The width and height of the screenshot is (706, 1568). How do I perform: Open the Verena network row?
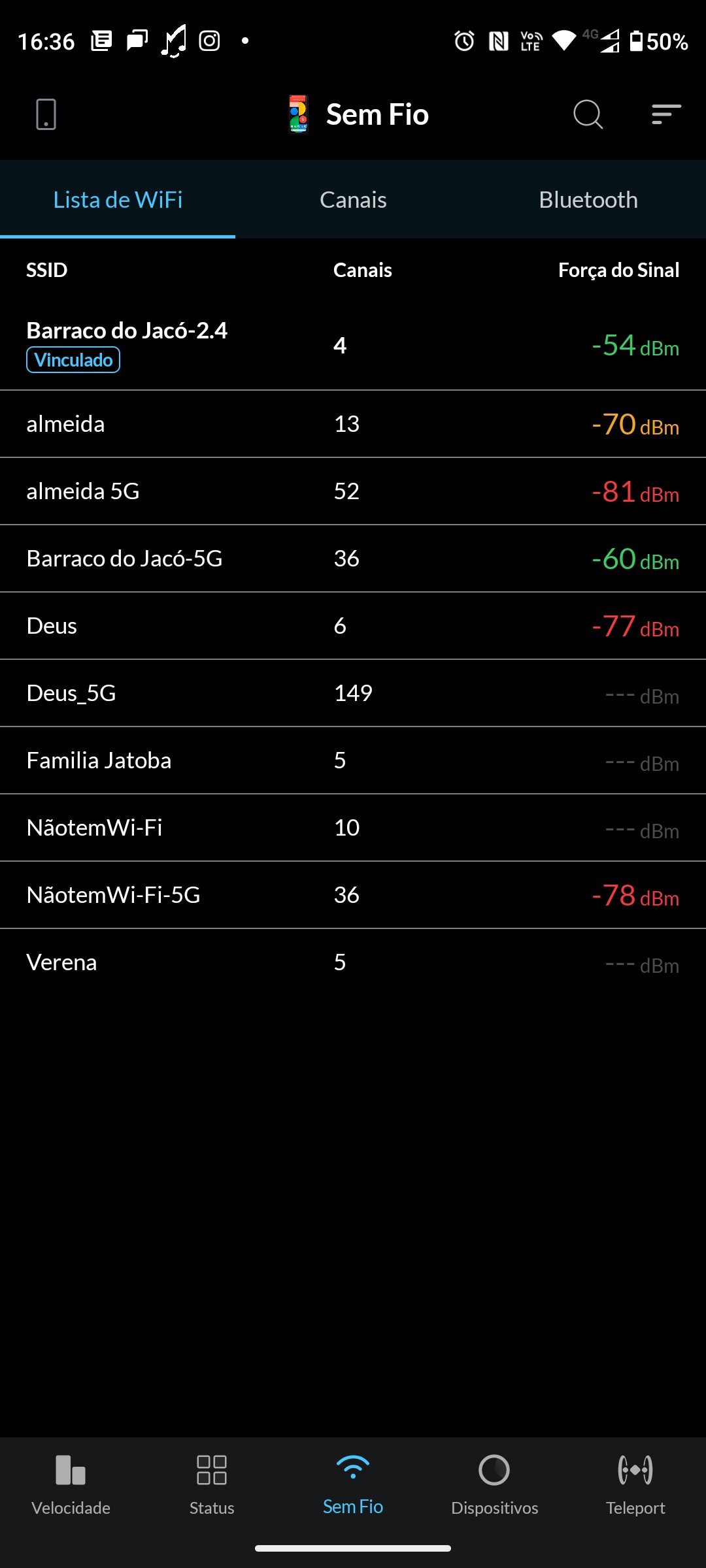(353, 962)
